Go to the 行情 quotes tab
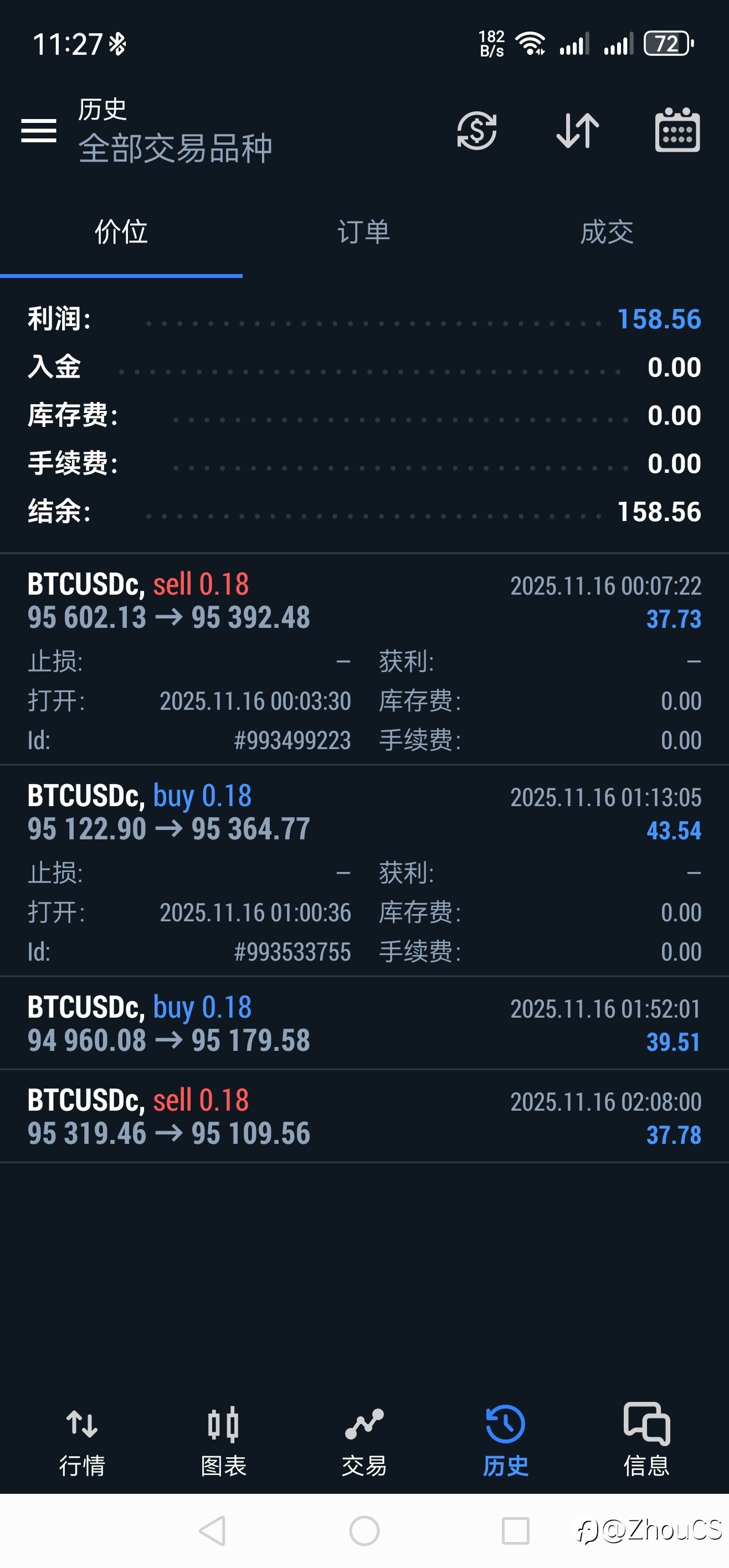Viewport: 729px width, 1568px height. (82, 1439)
